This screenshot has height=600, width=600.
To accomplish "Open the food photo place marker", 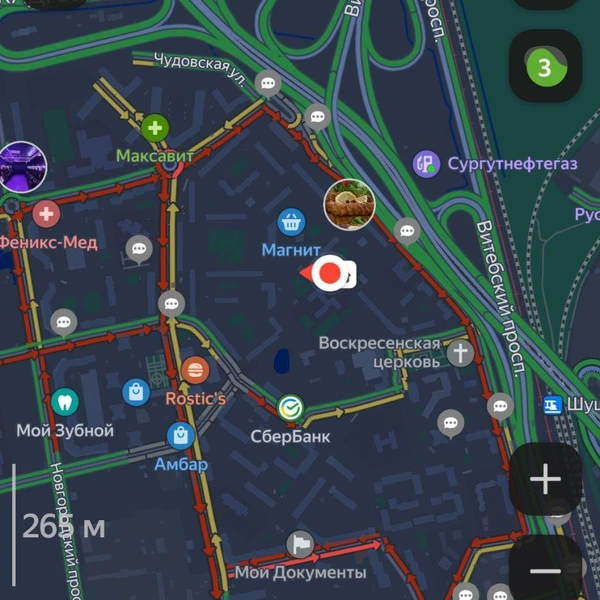I will pos(349,204).
